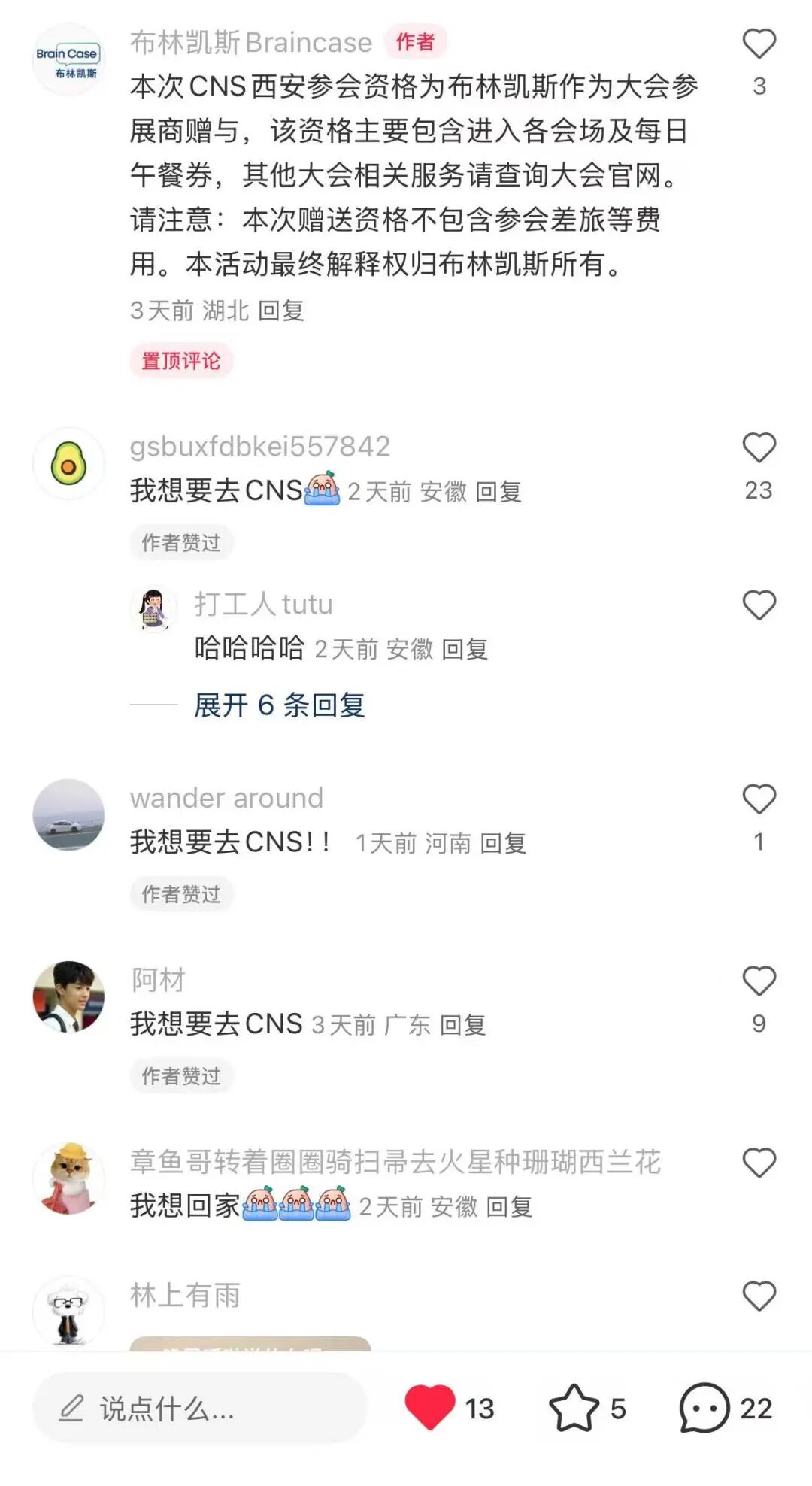Expand the 6 hidden replies

point(279,705)
